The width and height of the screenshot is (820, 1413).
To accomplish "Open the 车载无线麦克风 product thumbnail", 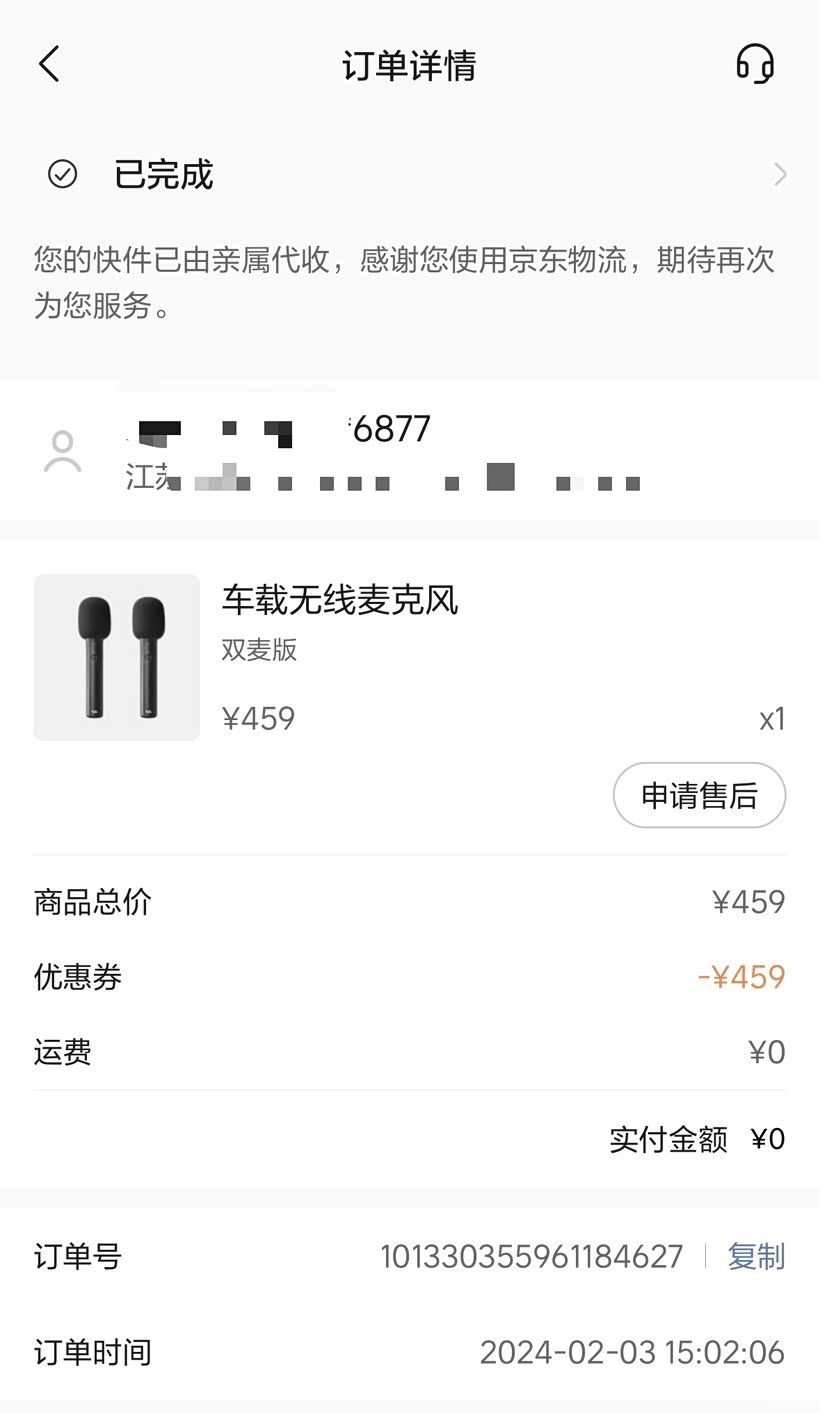I will click(x=117, y=657).
